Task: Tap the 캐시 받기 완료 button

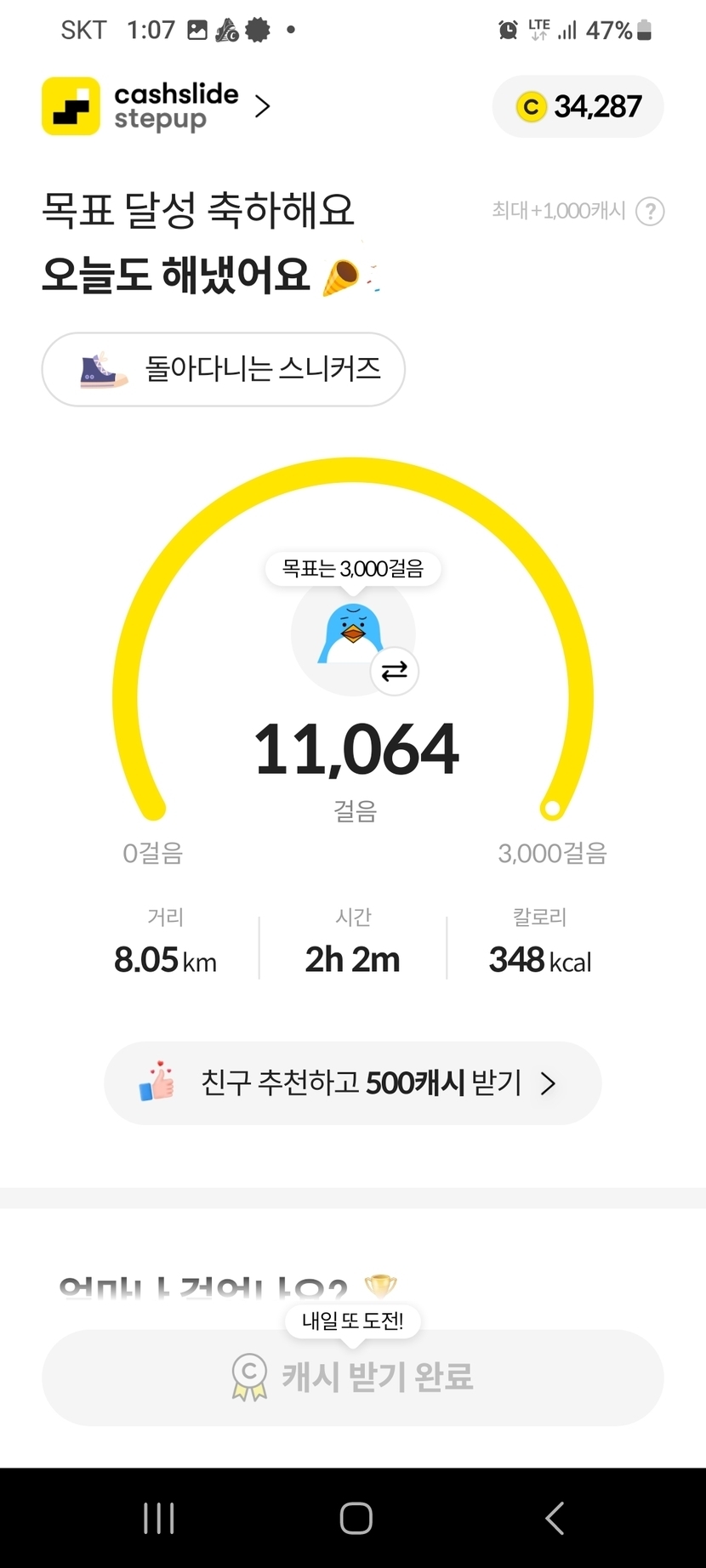Action: click(x=352, y=1378)
